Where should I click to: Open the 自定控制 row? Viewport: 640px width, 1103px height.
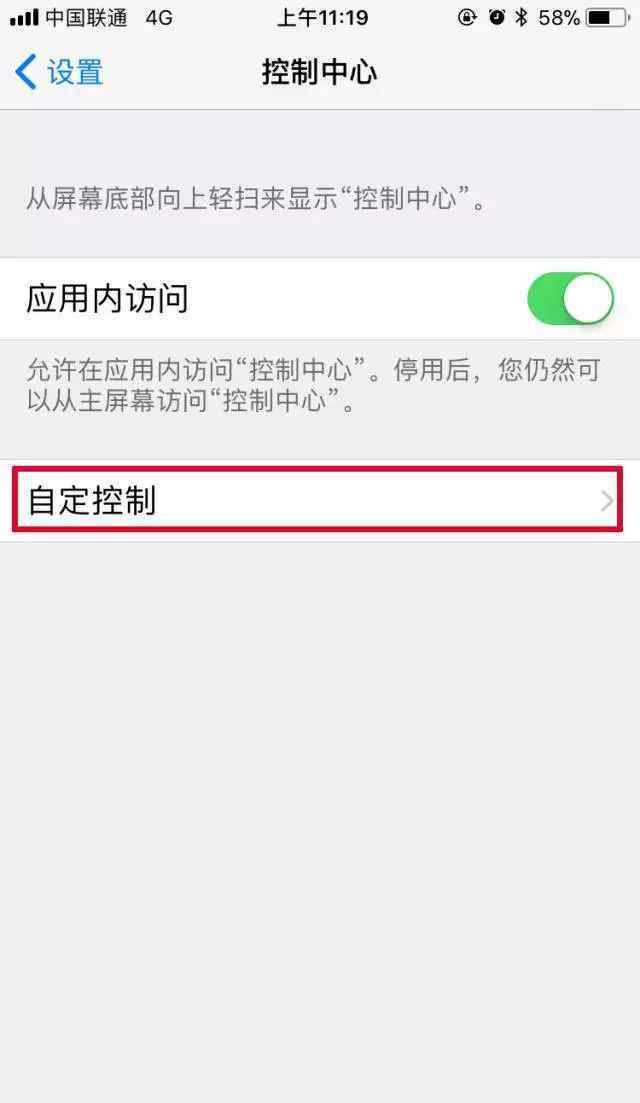pos(320,500)
